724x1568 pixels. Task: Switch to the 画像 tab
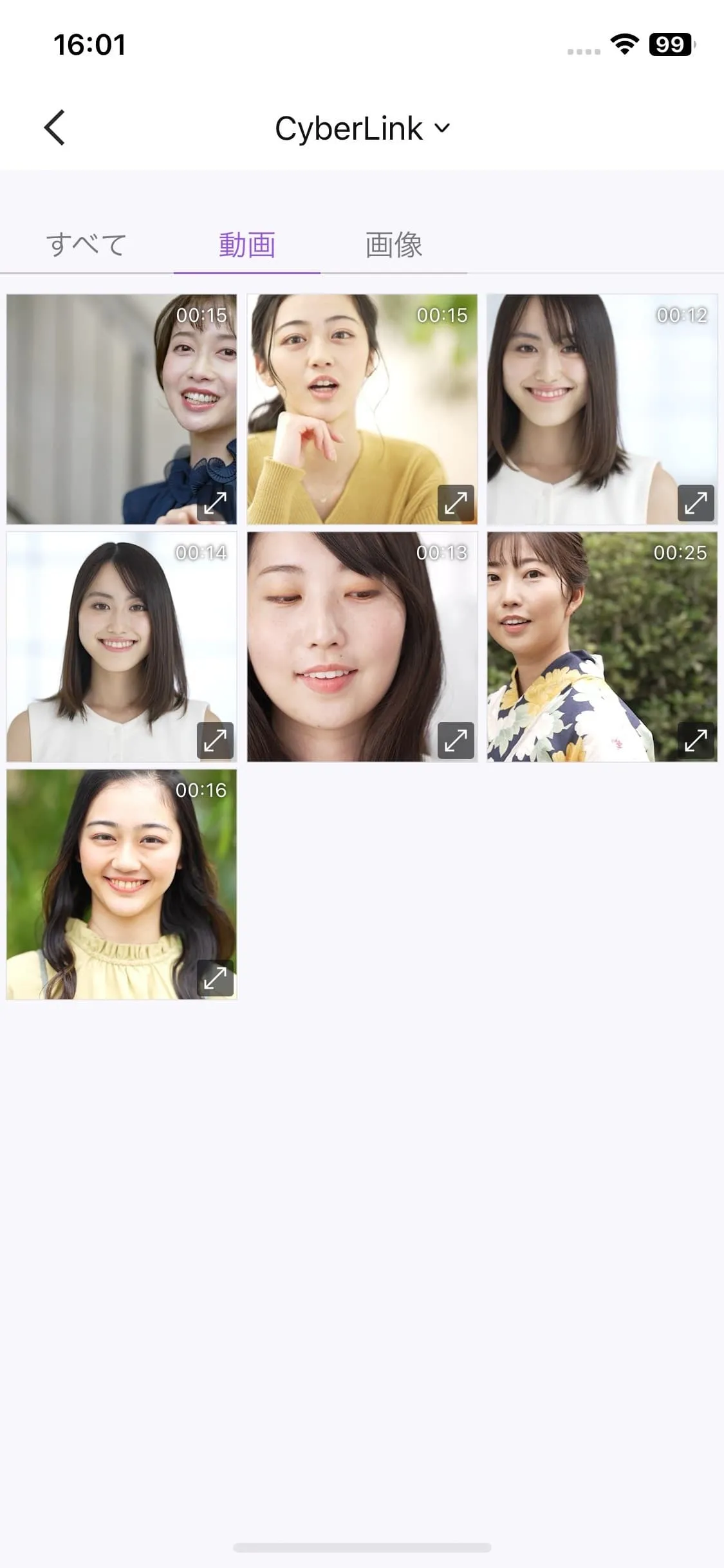pyautogui.click(x=394, y=245)
